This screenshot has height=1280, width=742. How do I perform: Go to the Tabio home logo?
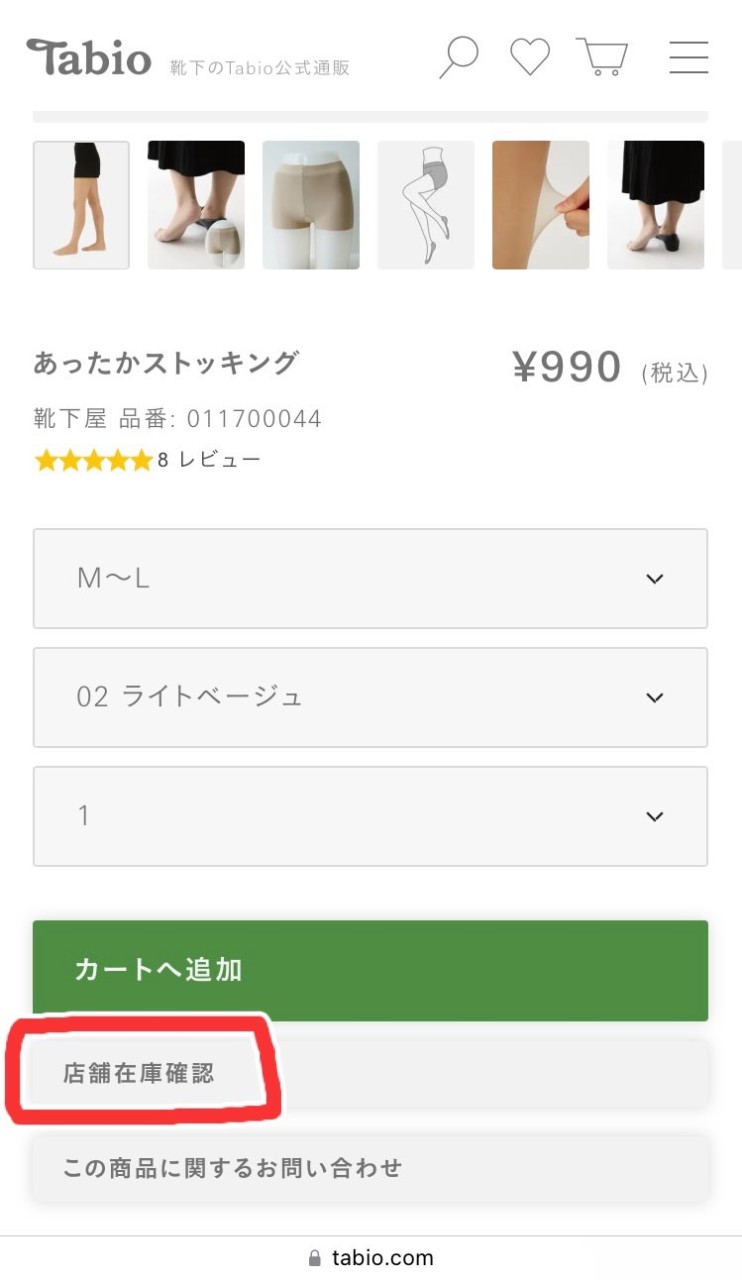point(89,57)
